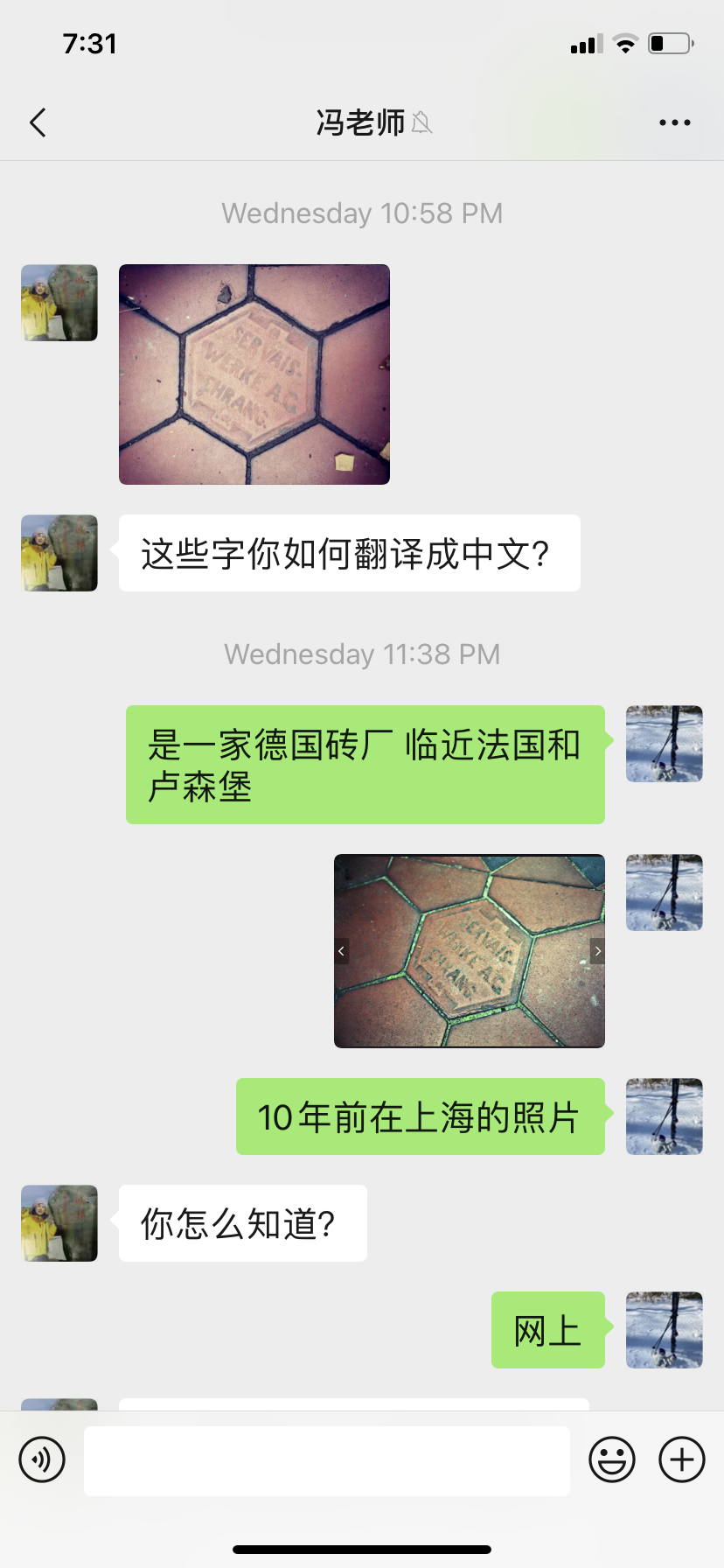The width and height of the screenshot is (724, 1568).
Task: Open the emoji sticker panel
Action: (x=612, y=1459)
